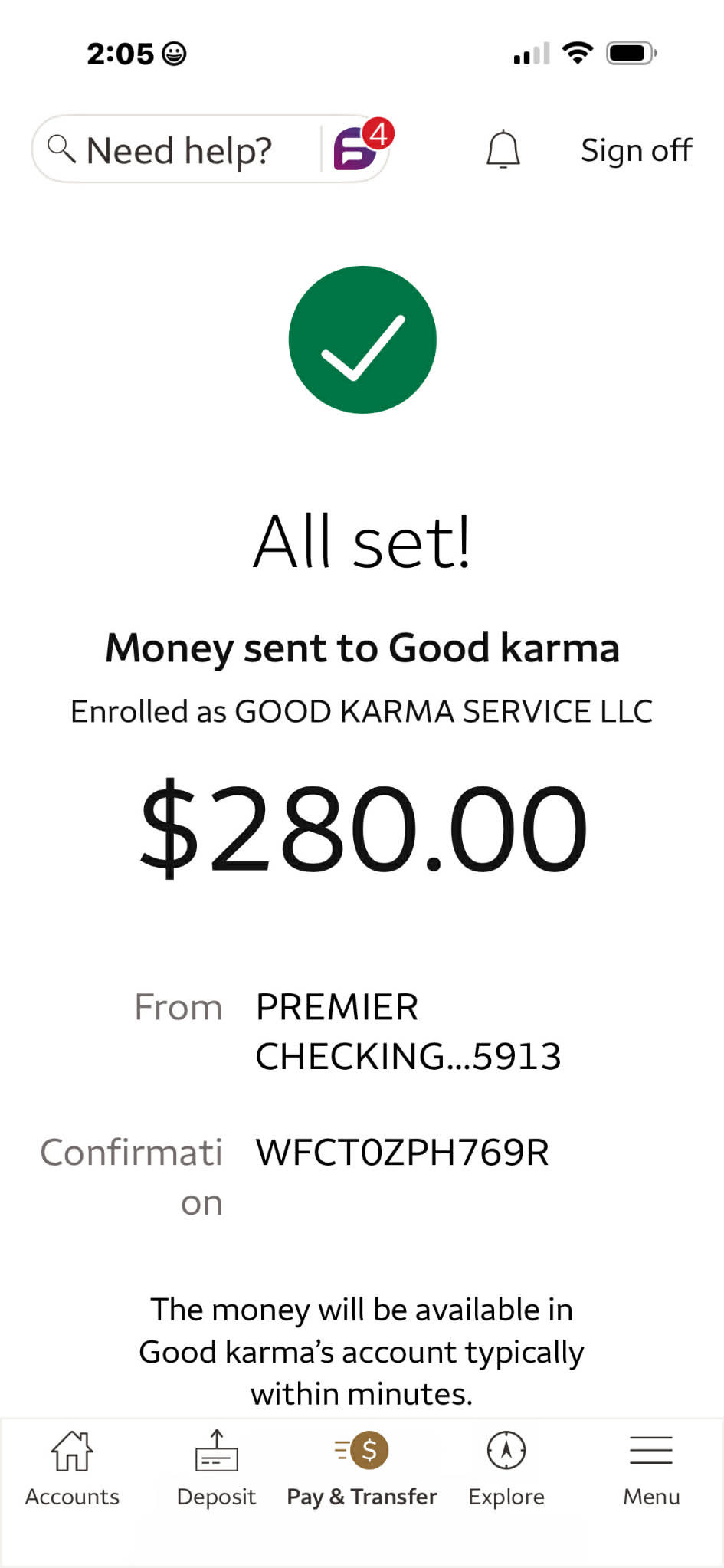Open the Fargo assistant icon
The image size is (724, 1568).
coord(356,148)
